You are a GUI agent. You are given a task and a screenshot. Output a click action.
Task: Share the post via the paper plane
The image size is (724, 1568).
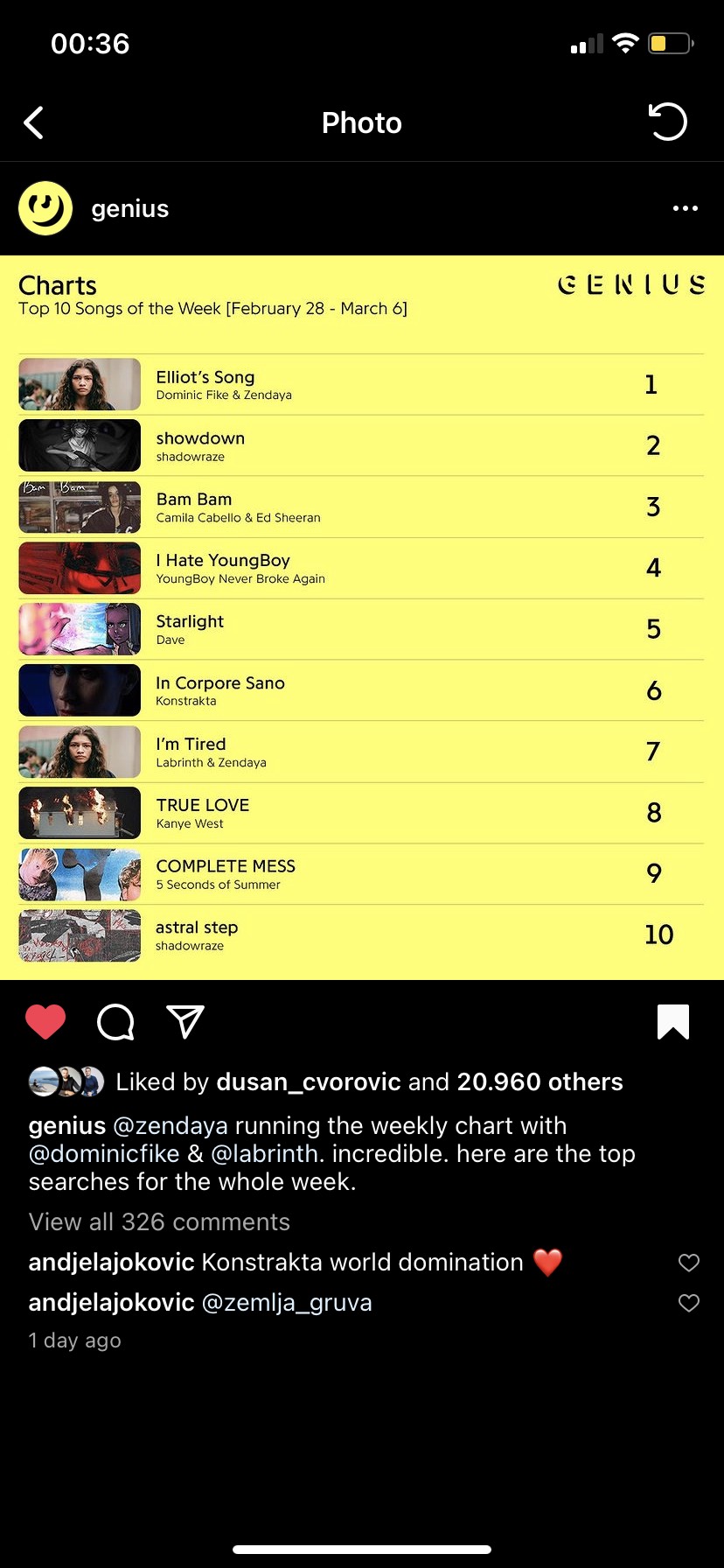pos(185,1021)
